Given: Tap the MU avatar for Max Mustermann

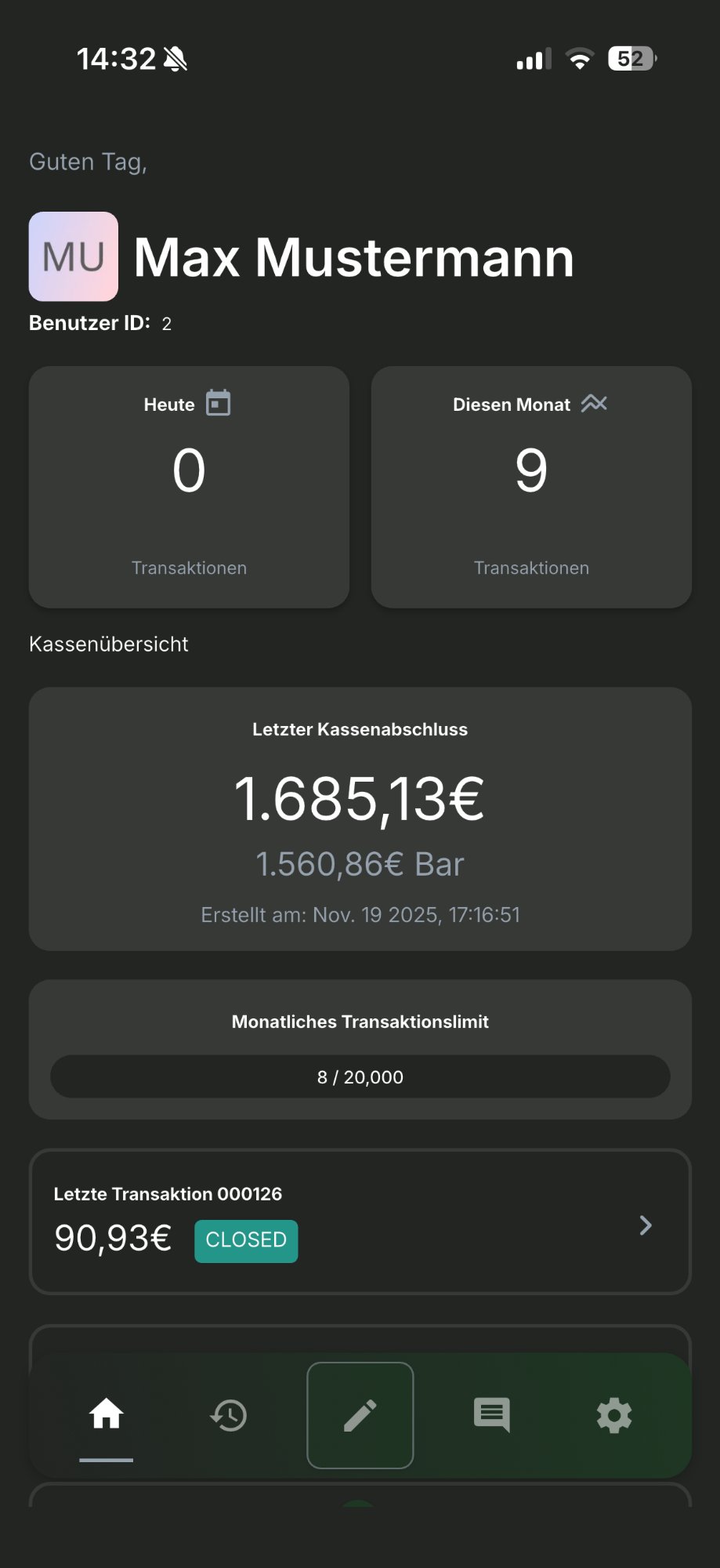Looking at the screenshot, I should pos(72,256).
